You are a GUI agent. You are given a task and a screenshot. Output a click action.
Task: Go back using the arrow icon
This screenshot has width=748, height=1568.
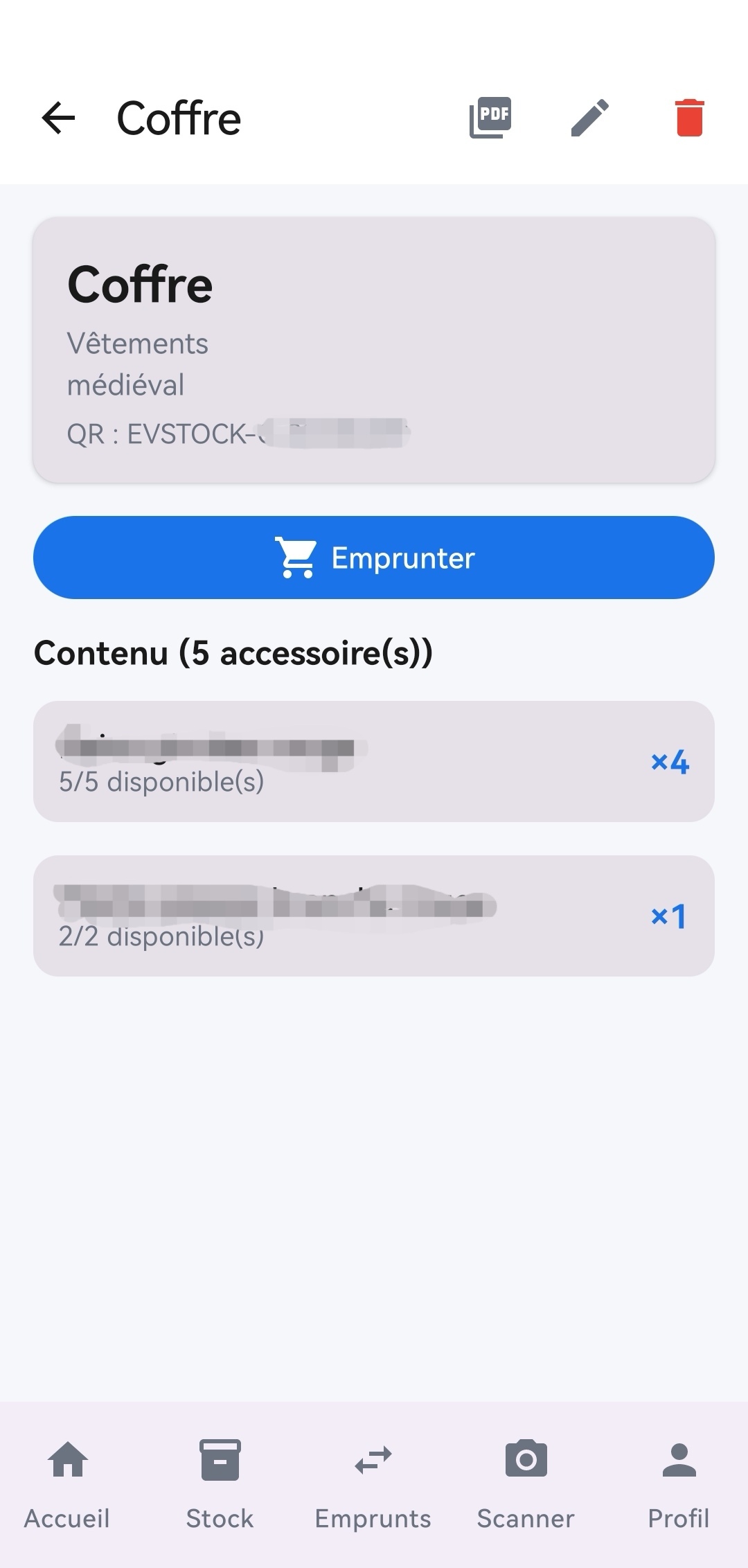58,118
